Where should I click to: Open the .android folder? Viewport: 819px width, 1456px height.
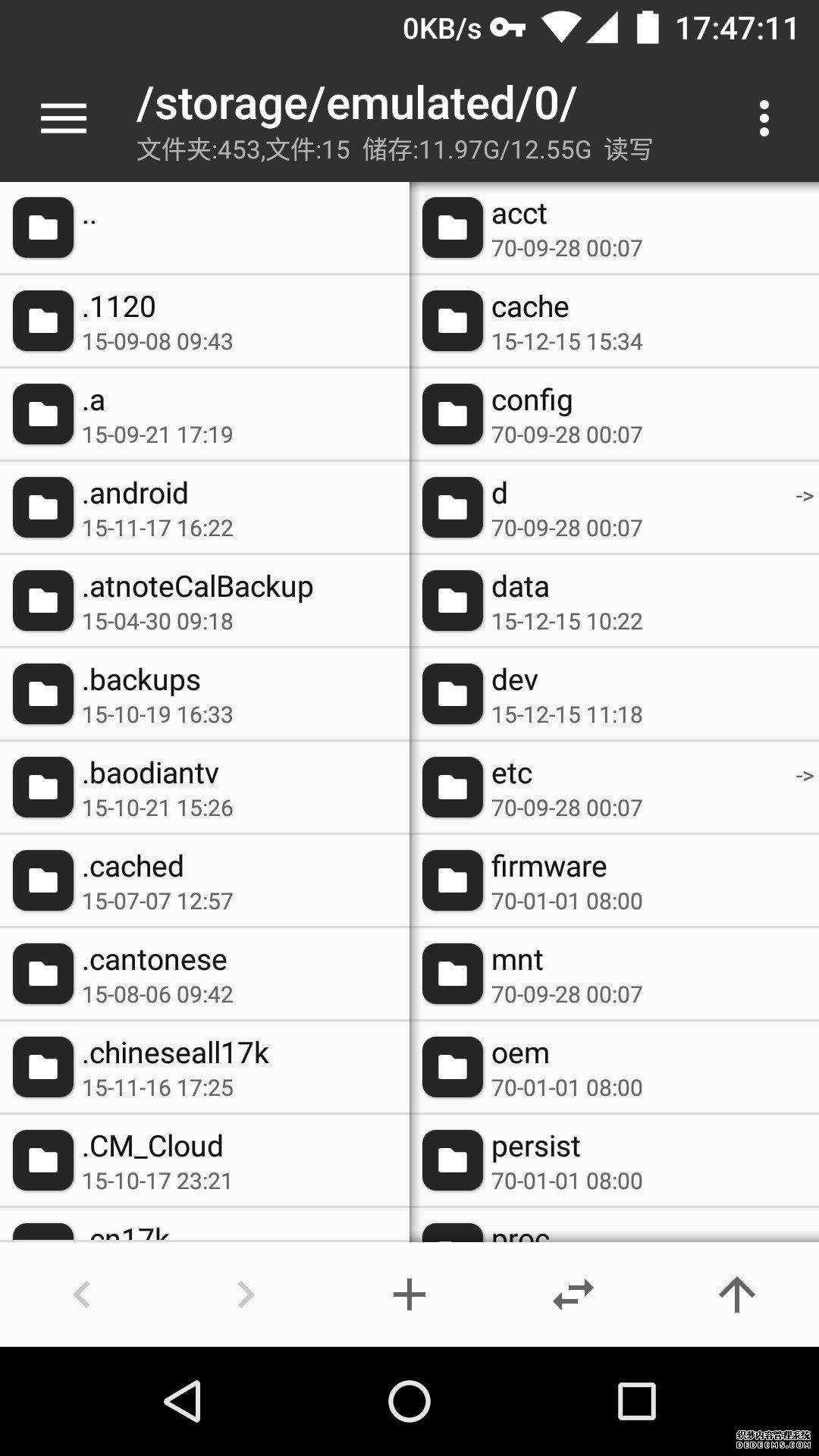tap(204, 507)
